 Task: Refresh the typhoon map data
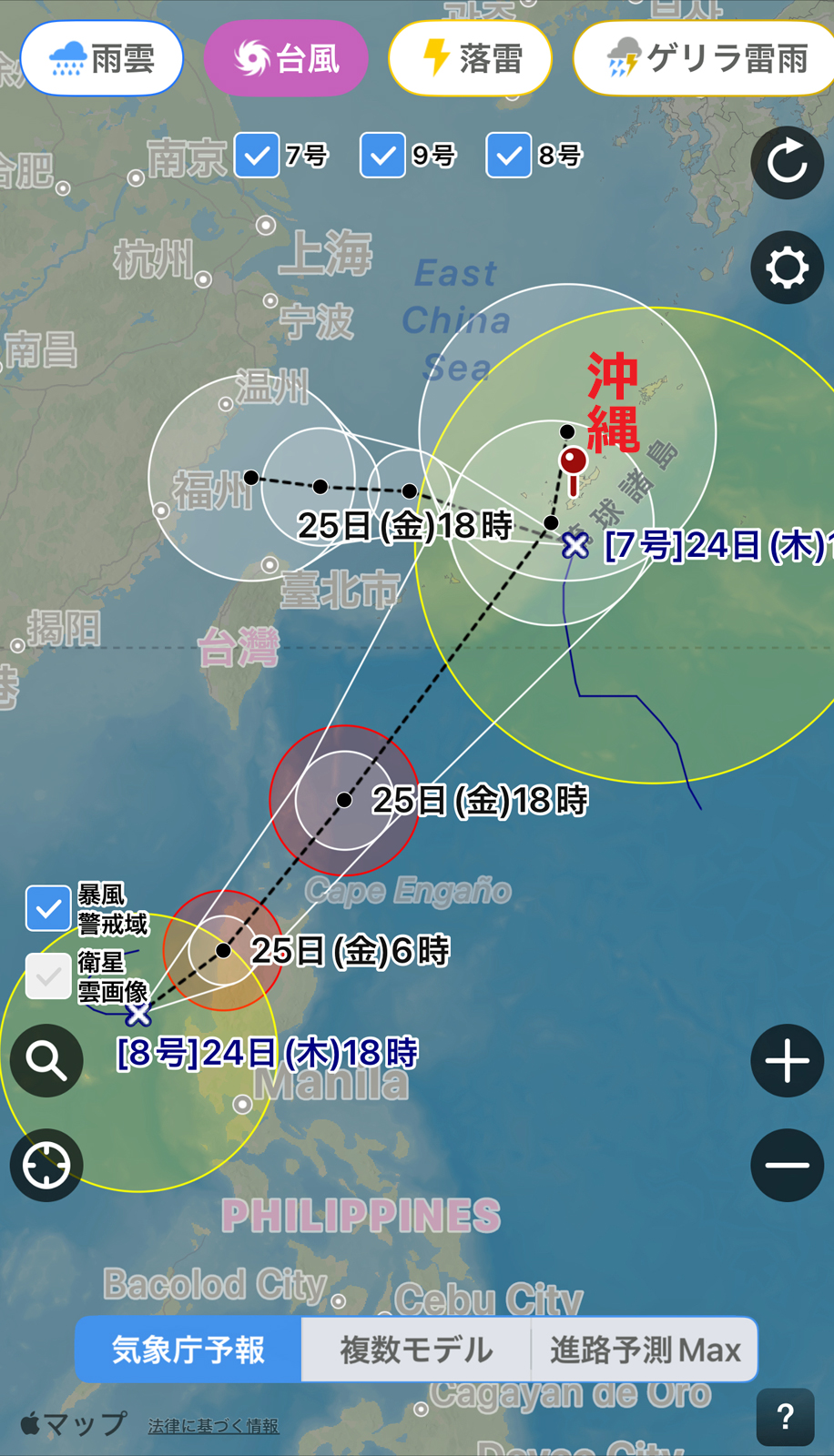(788, 163)
